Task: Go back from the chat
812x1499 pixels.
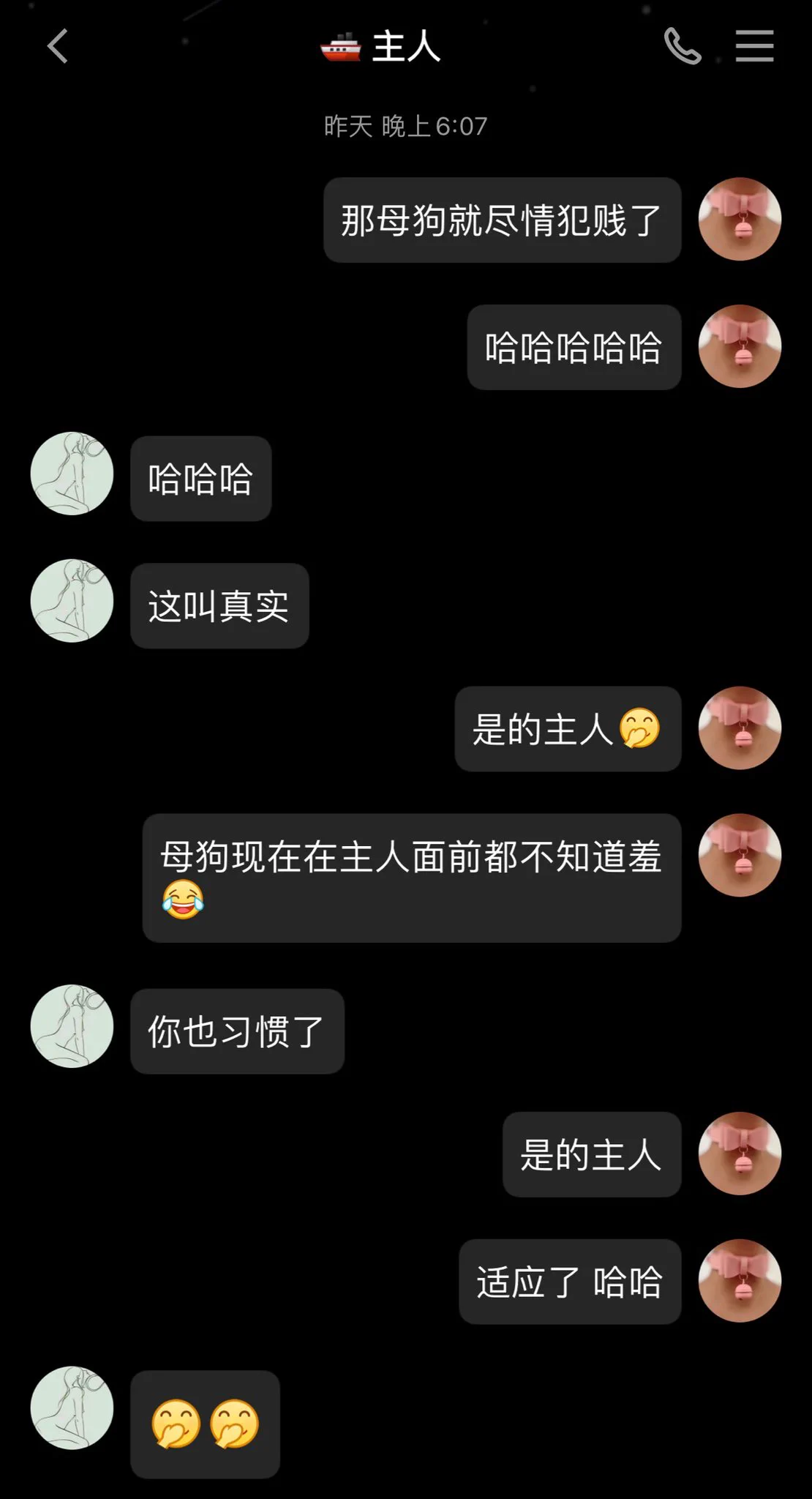Action: (x=58, y=47)
